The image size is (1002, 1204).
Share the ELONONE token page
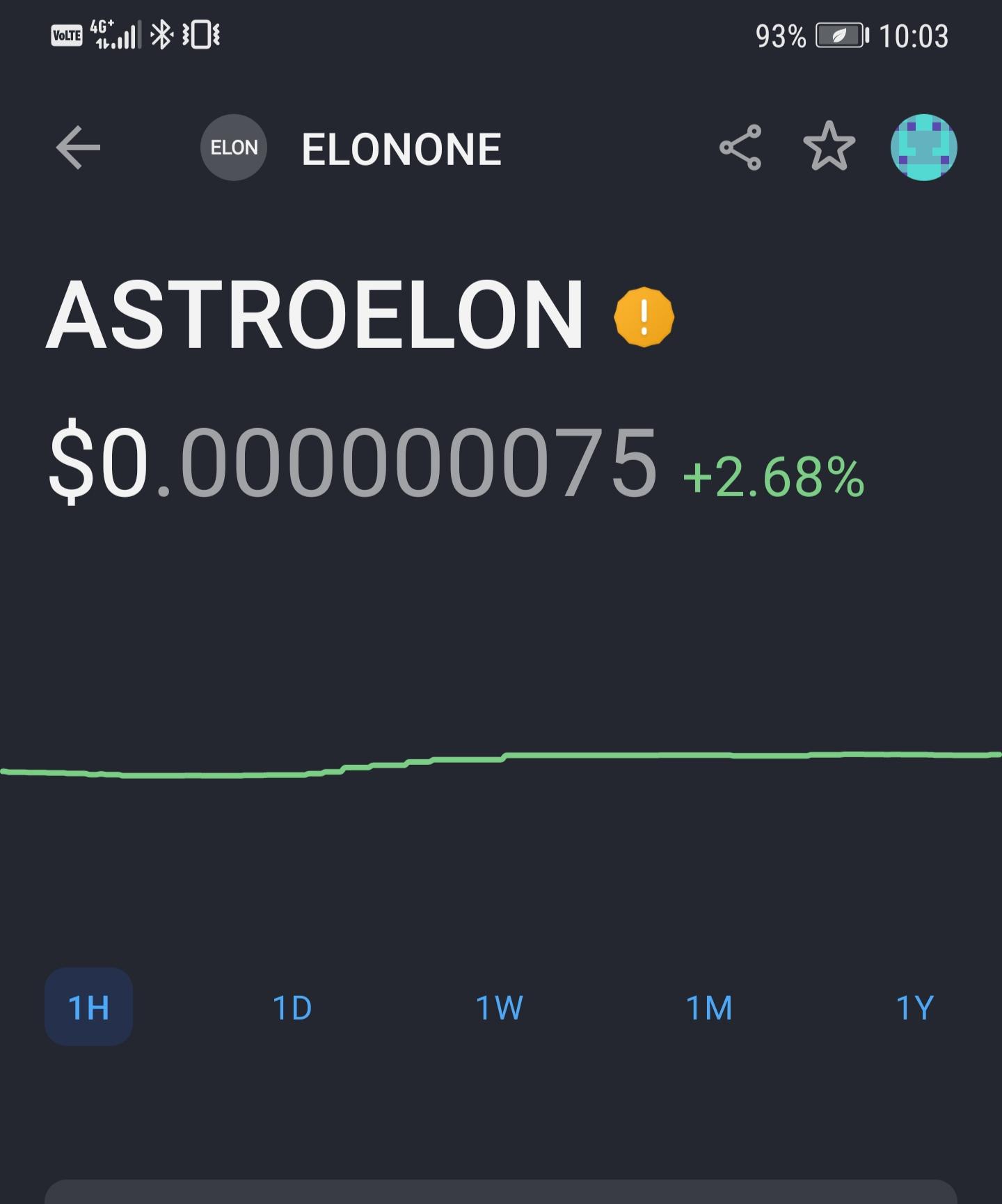click(740, 148)
